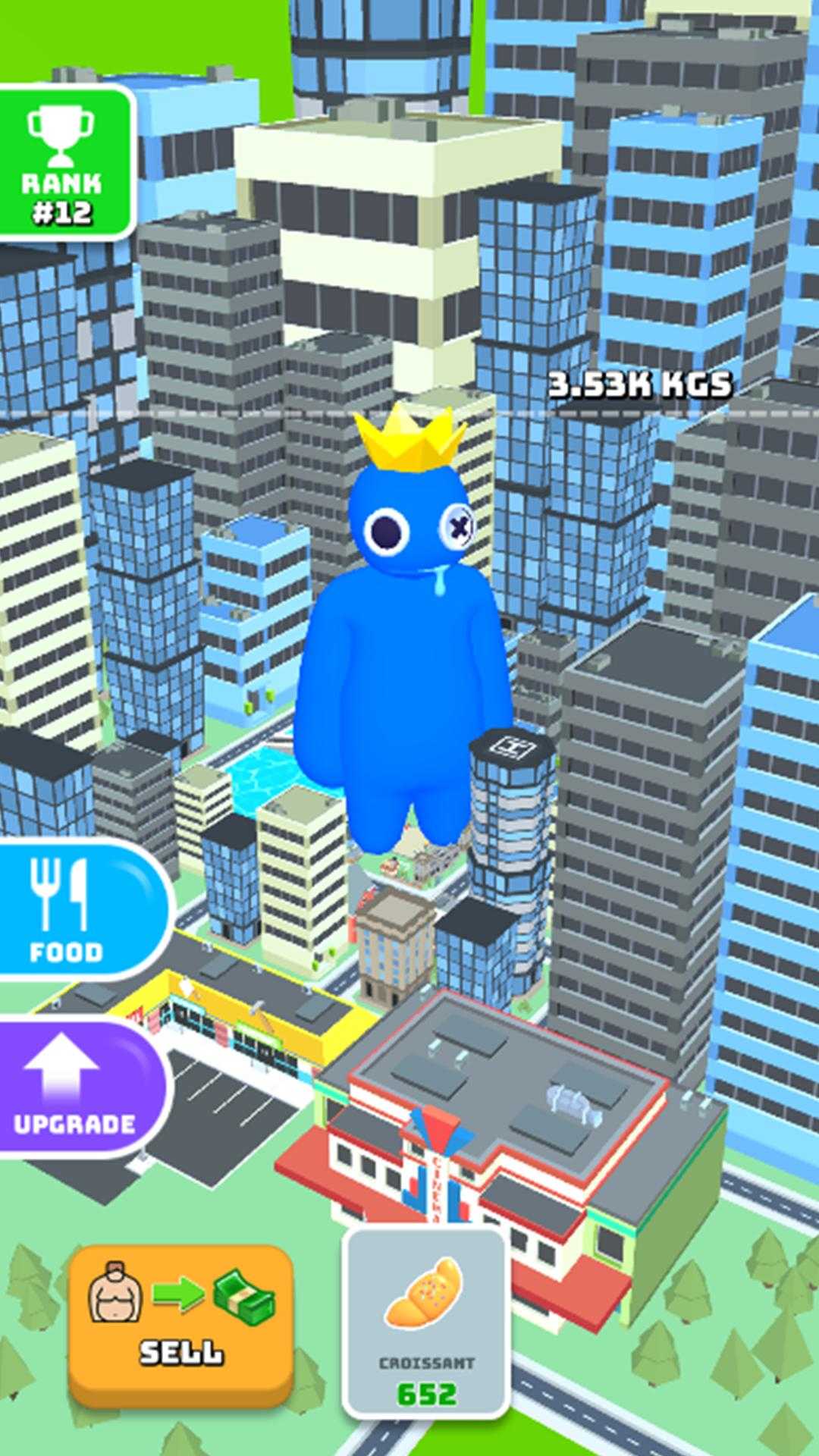
Task: Feed a croissant to the character
Action: (426, 1323)
